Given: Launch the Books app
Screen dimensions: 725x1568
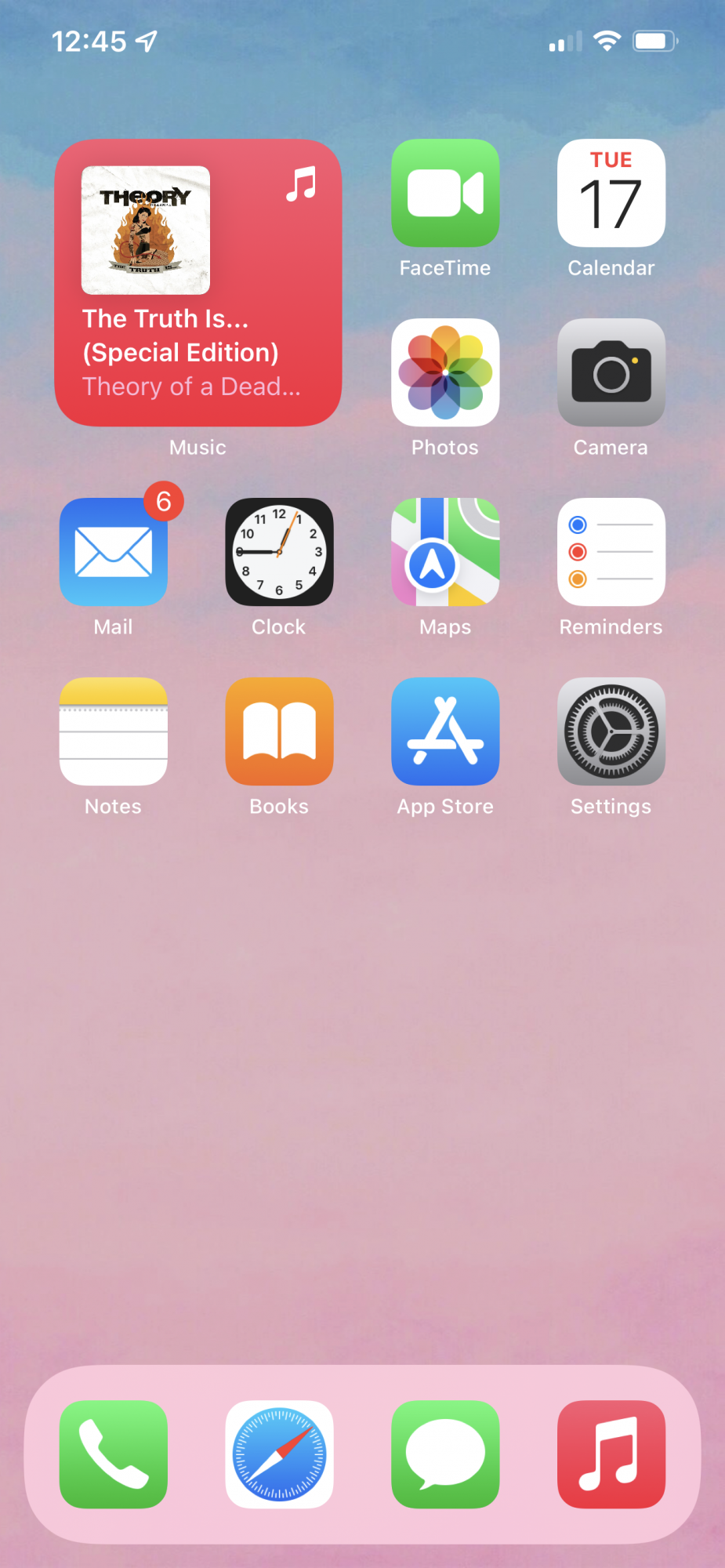Looking at the screenshot, I should click(x=279, y=731).
